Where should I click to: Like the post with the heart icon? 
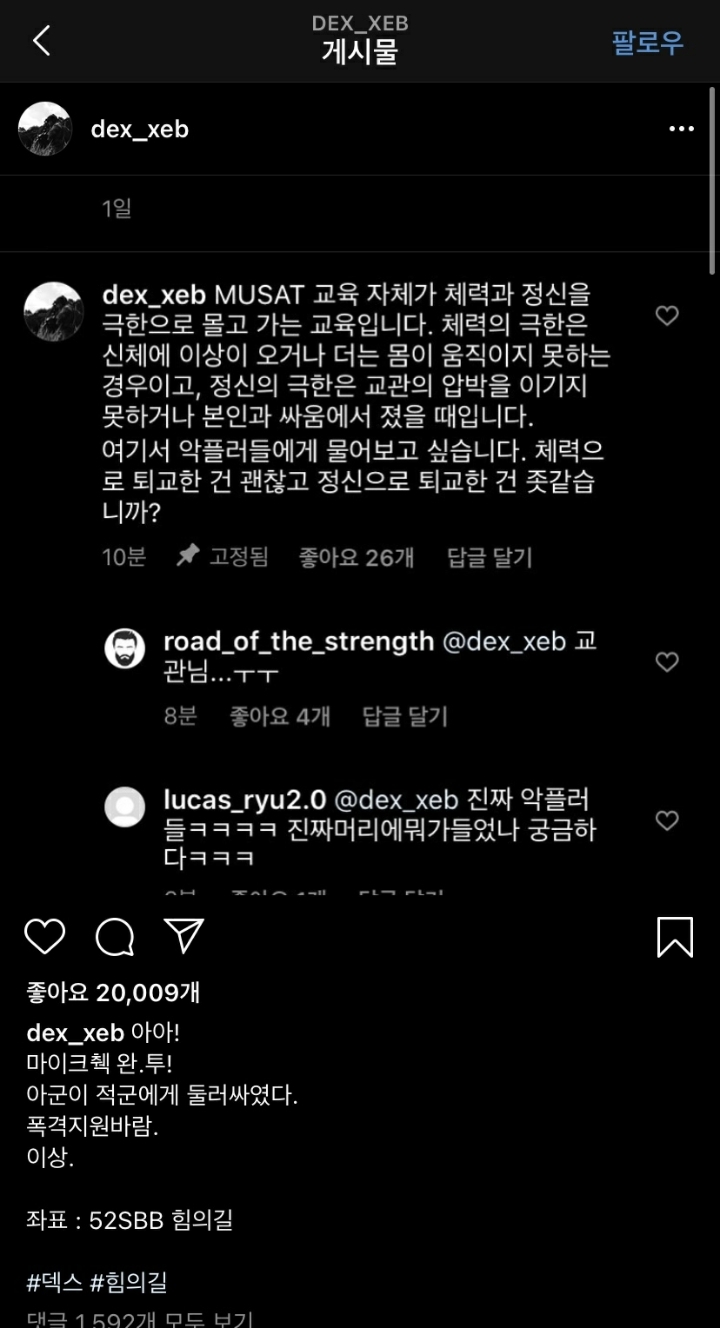coord(45,937)
